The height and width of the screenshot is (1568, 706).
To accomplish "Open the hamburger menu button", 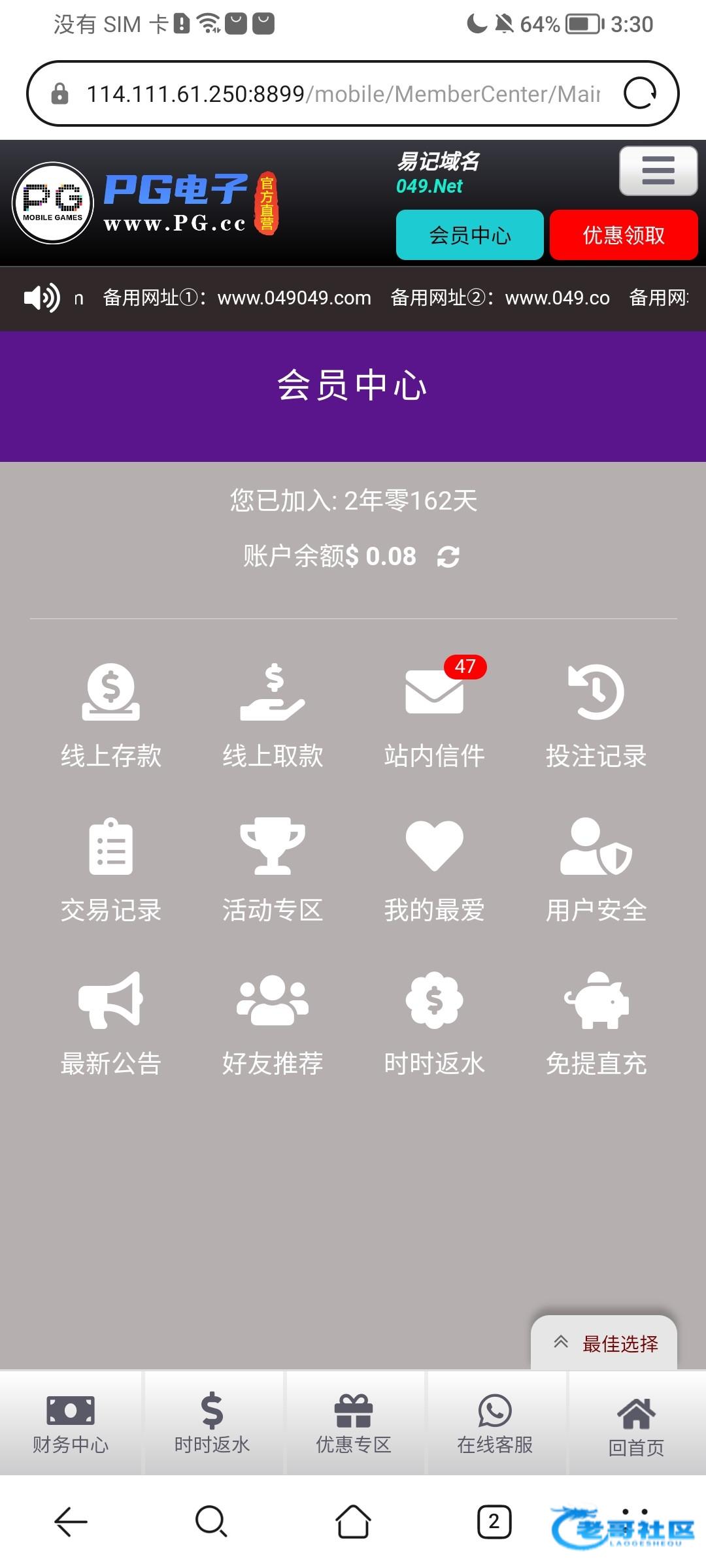I will point(658,171).
